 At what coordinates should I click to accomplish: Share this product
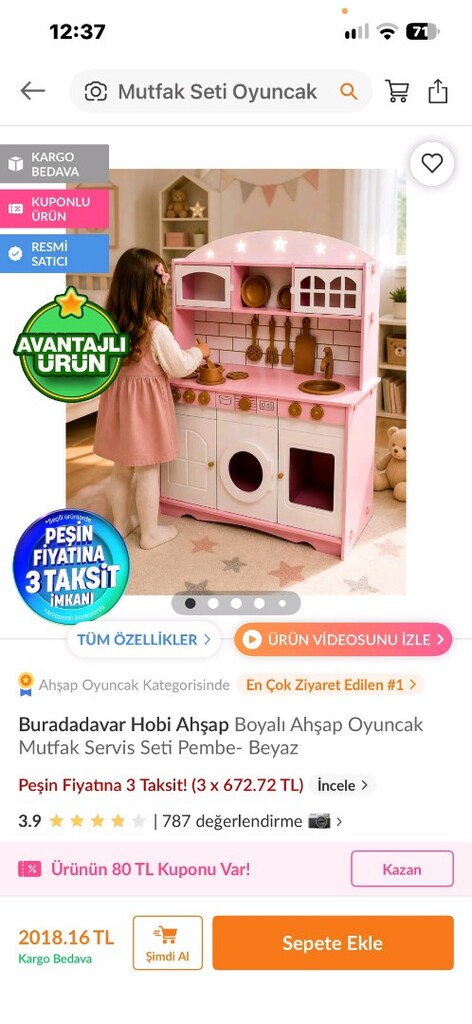point(438,91)
